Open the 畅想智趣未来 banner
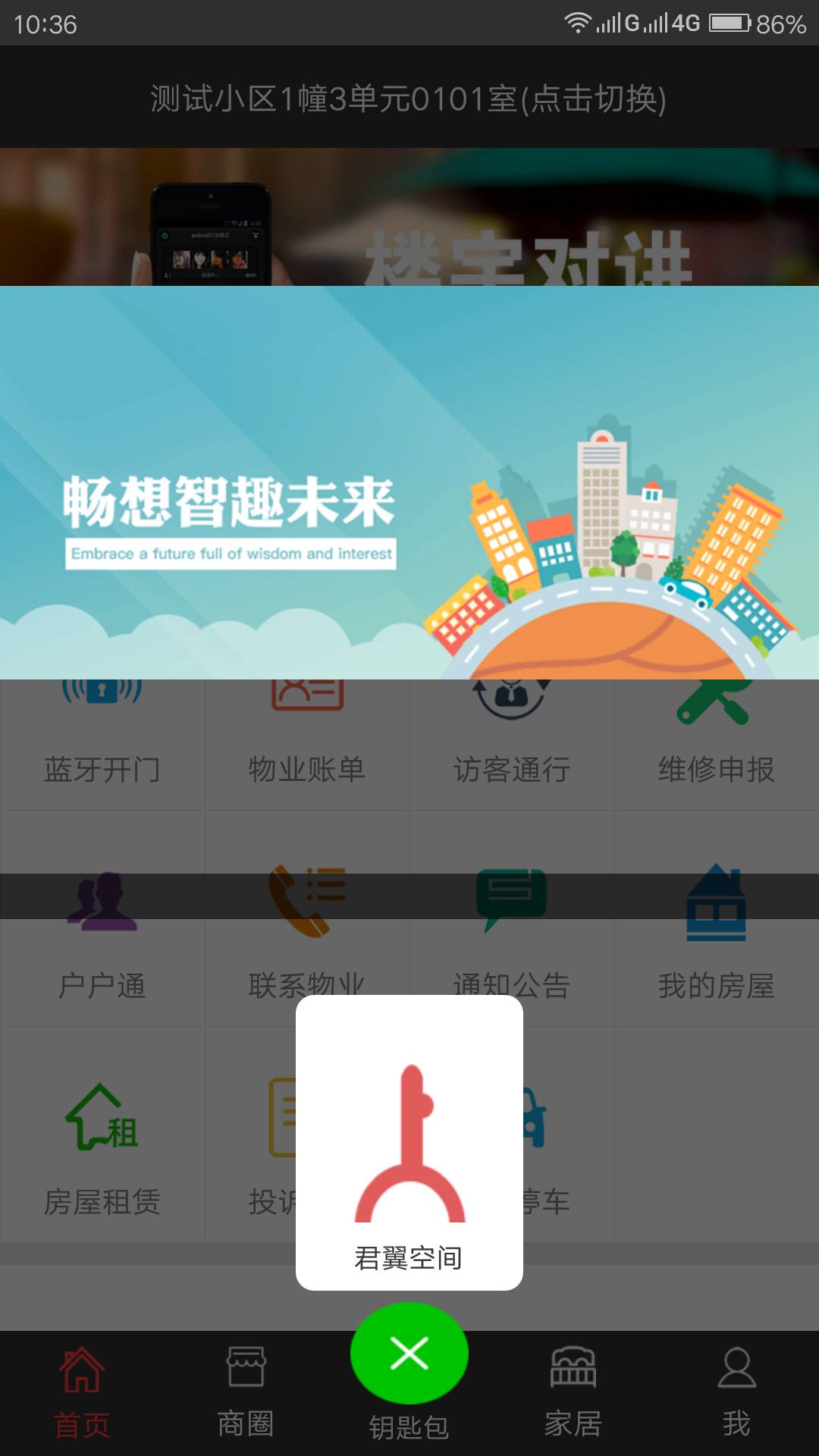Viewport: 819px width, 1456px height. (x=409, y=482)
